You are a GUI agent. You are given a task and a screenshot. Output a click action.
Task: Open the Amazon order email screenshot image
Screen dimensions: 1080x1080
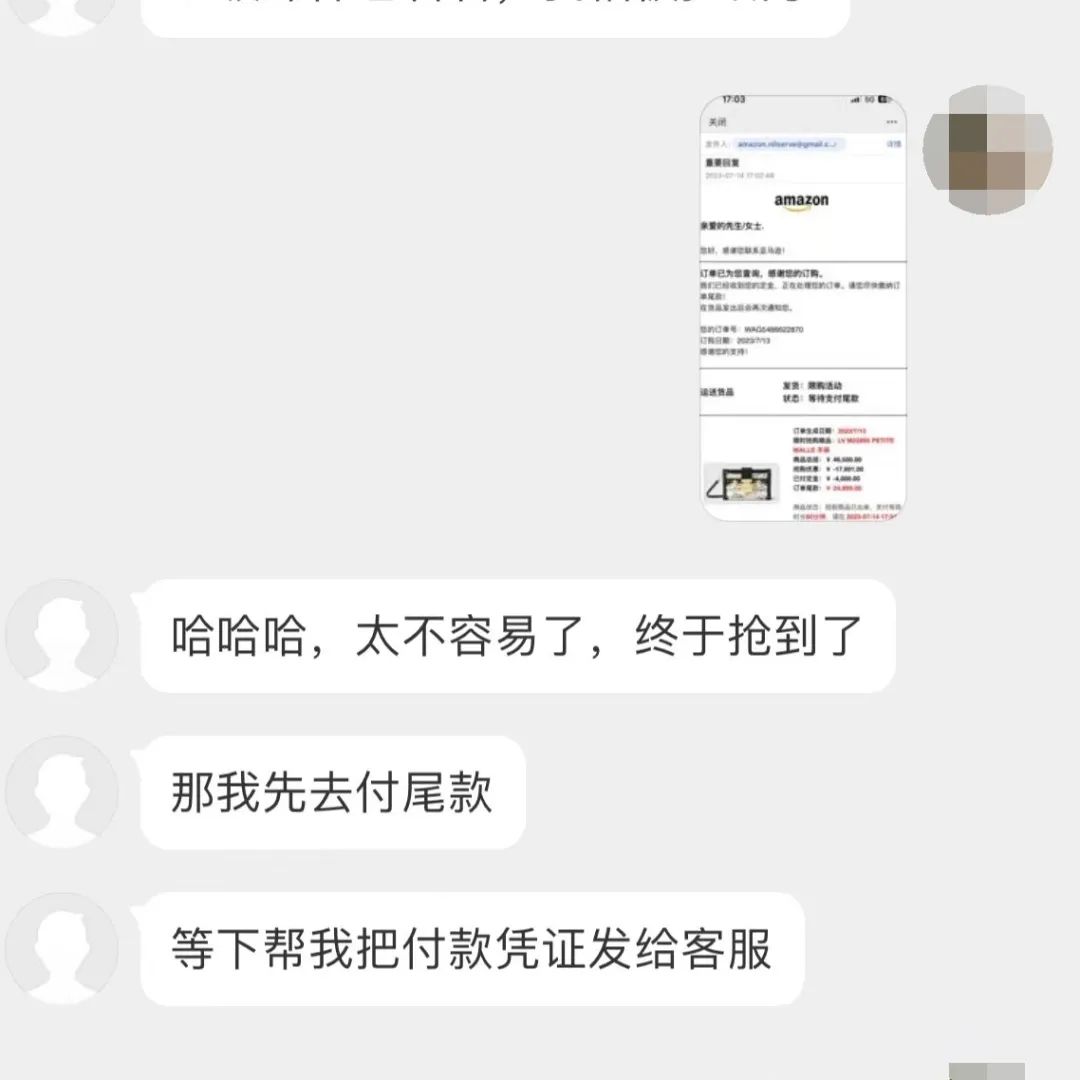802,308
